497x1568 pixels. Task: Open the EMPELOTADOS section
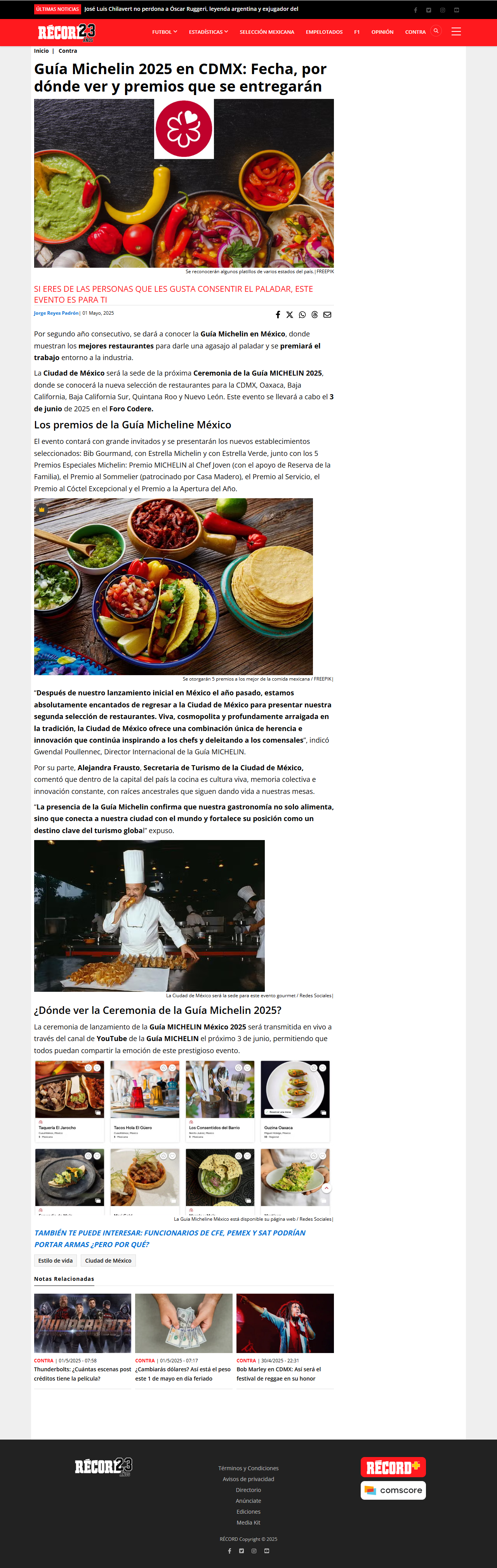(x=324, y=32)
